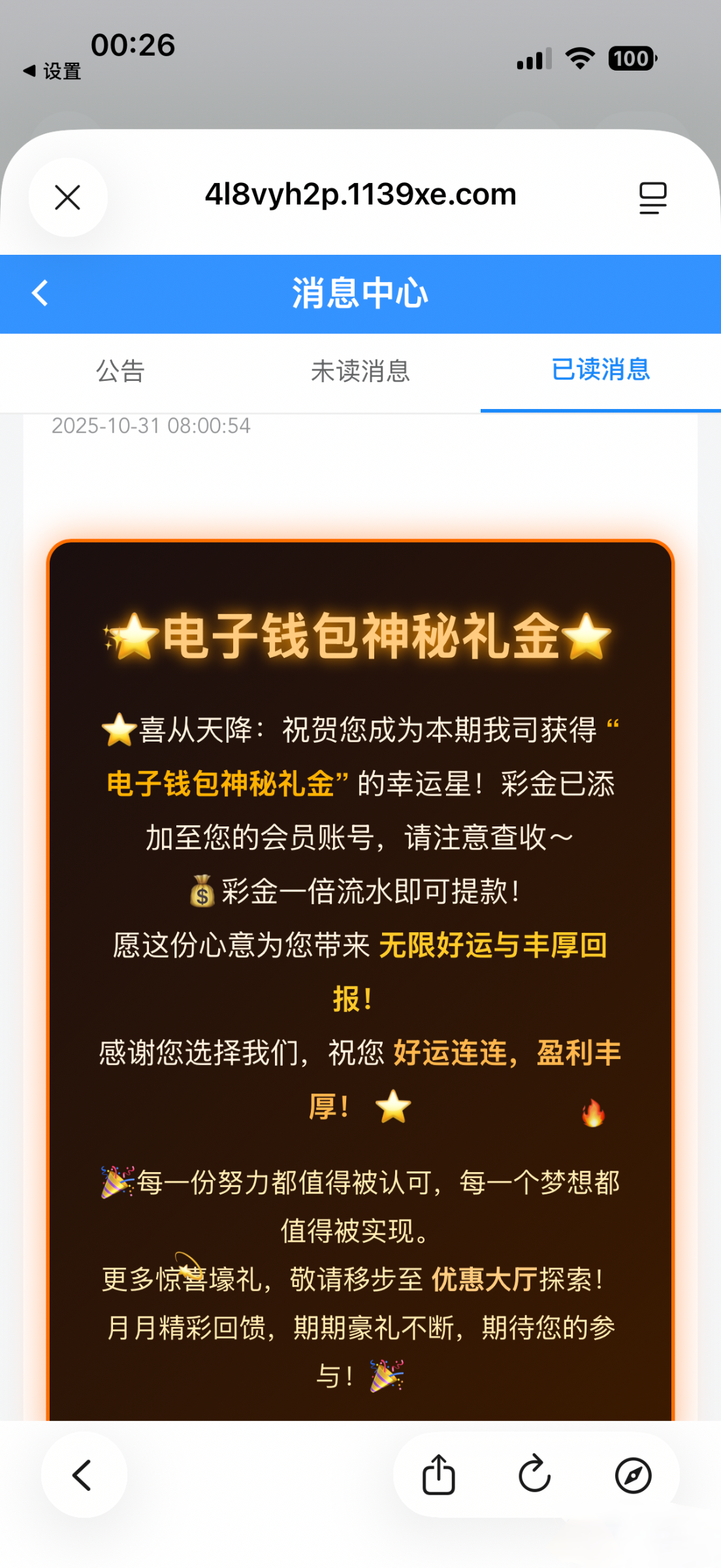This screenshot has height=1568, width=721.
Task: Open the page options icon beside the URL
Action: tap(652, 197)
